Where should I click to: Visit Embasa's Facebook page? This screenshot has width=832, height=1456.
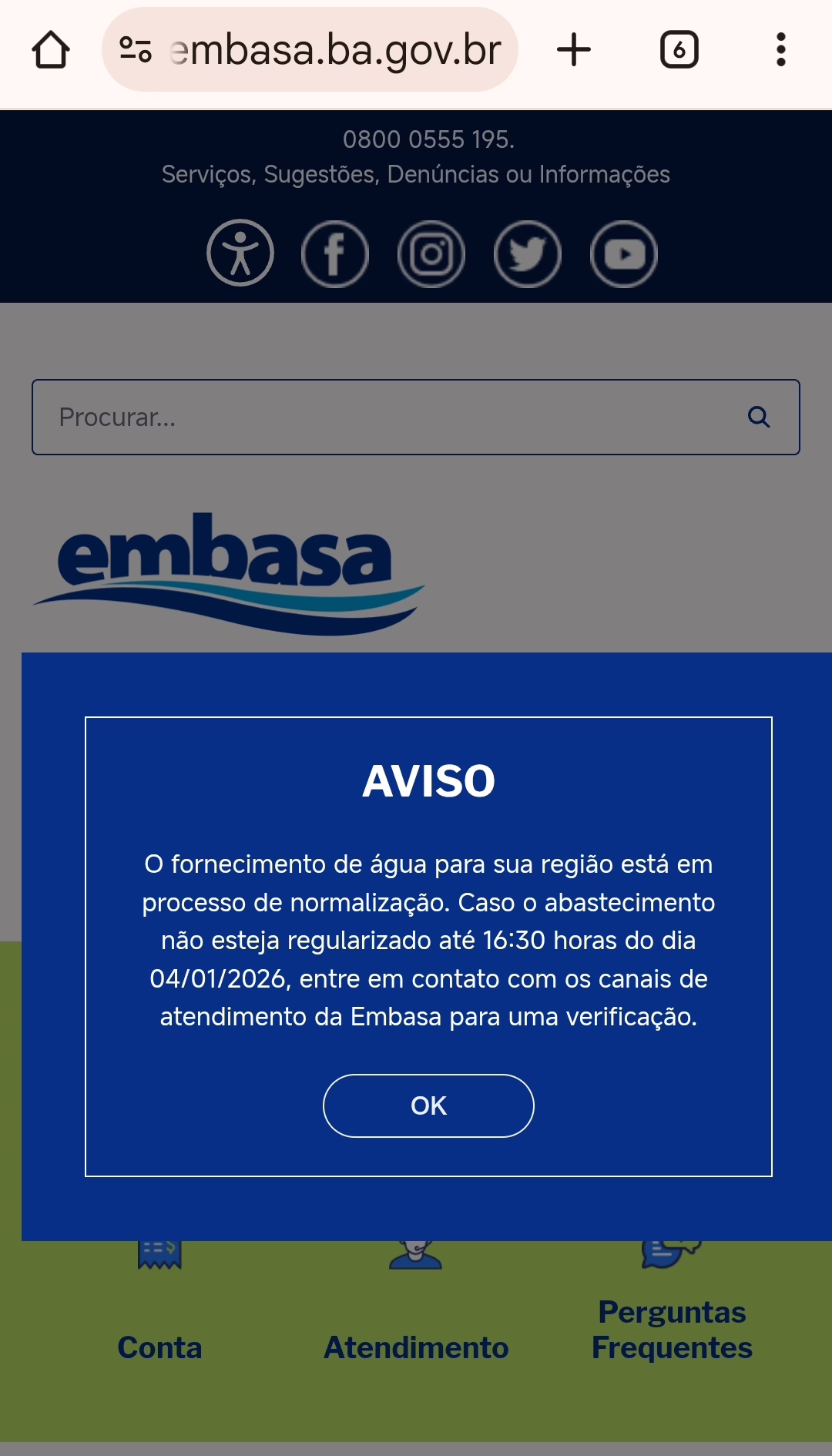click(x=335, y=253)
